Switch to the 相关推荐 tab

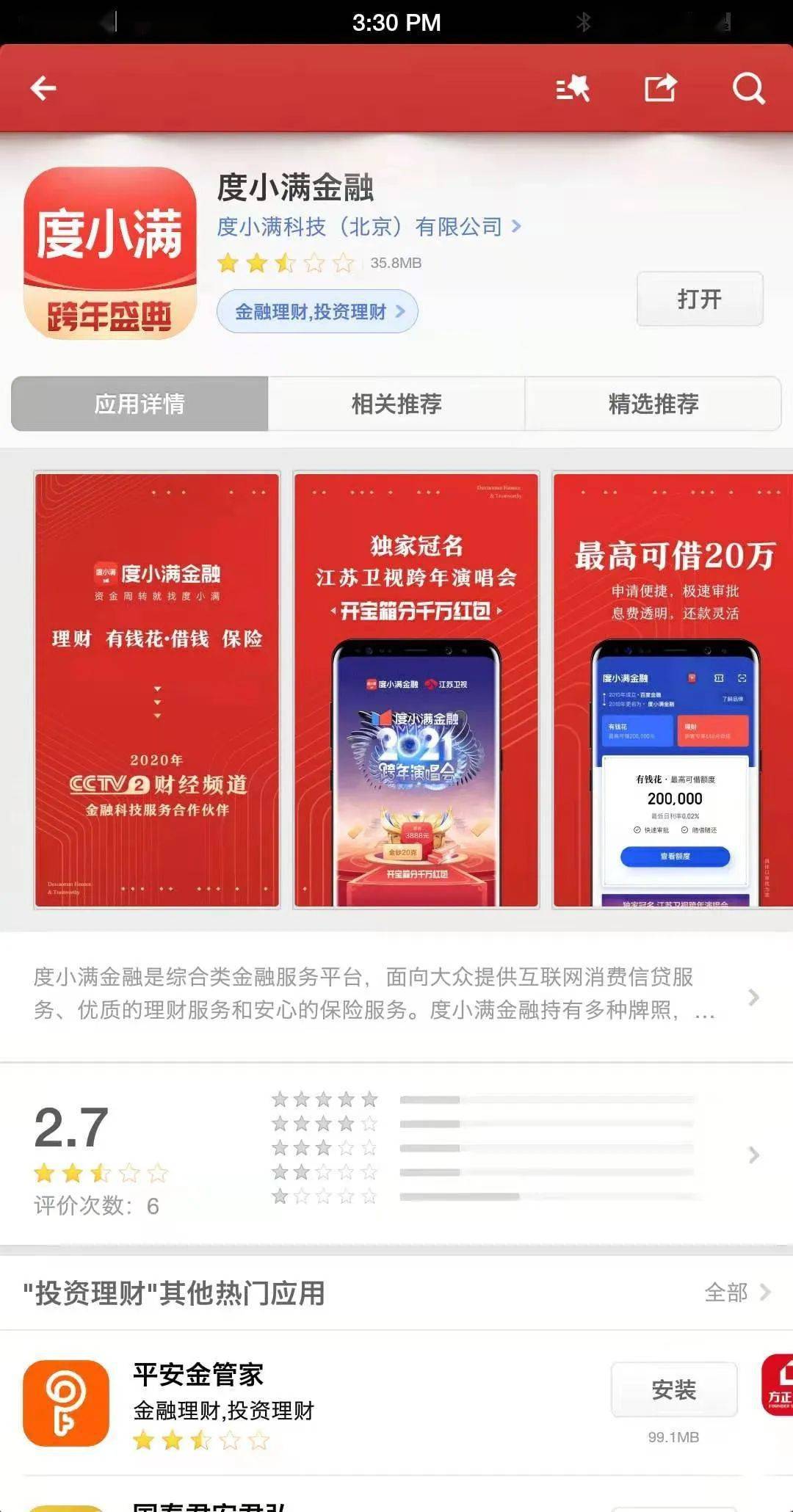[396, 404]
